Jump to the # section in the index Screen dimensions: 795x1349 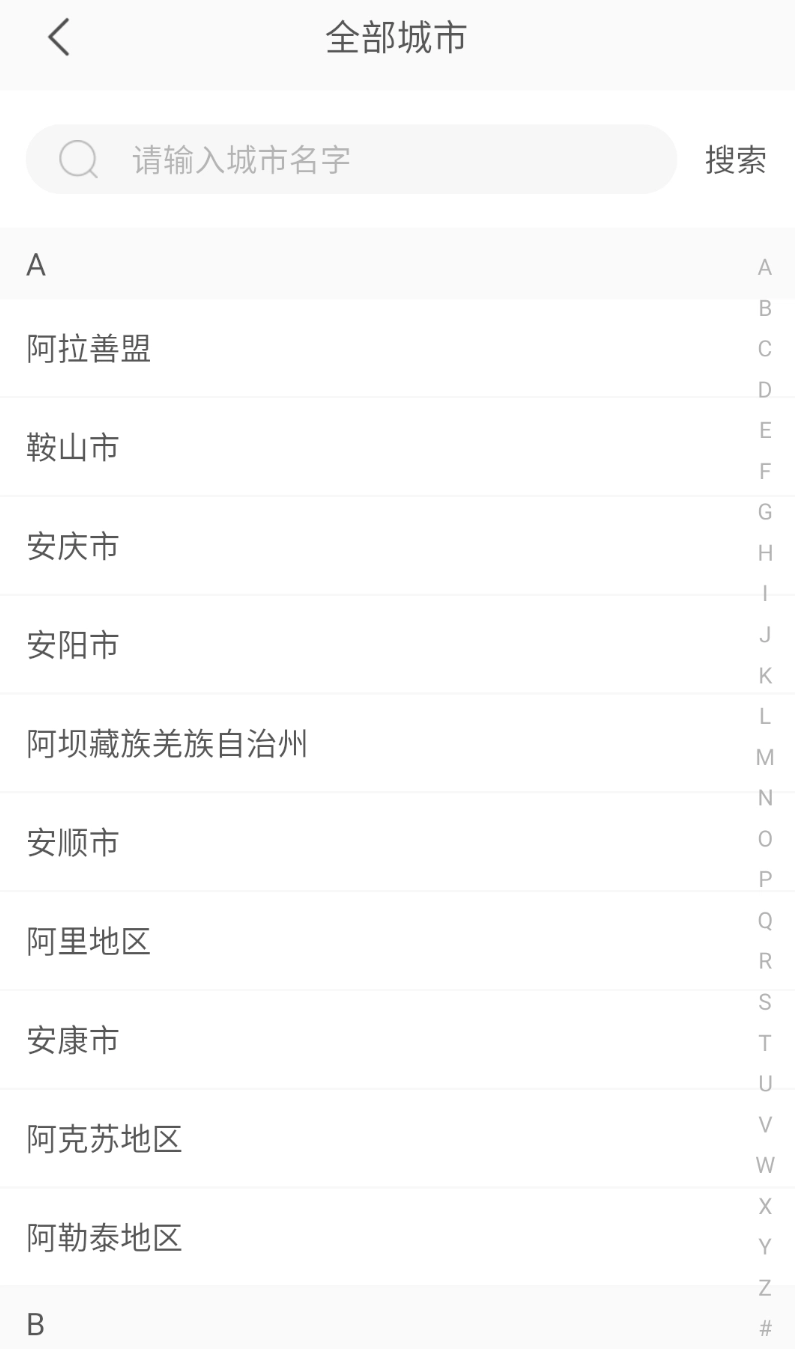click(x=765, y=1329)
